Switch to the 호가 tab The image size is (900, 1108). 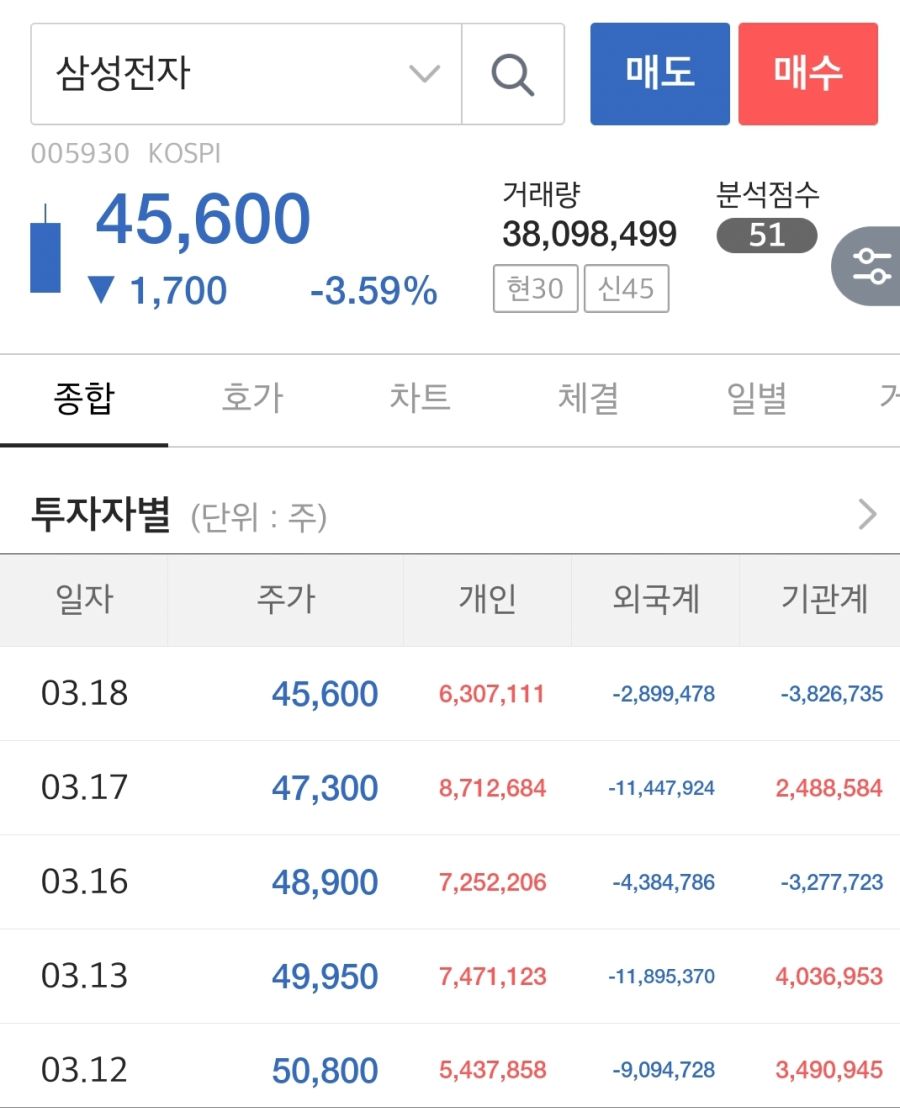coord(252,397)
